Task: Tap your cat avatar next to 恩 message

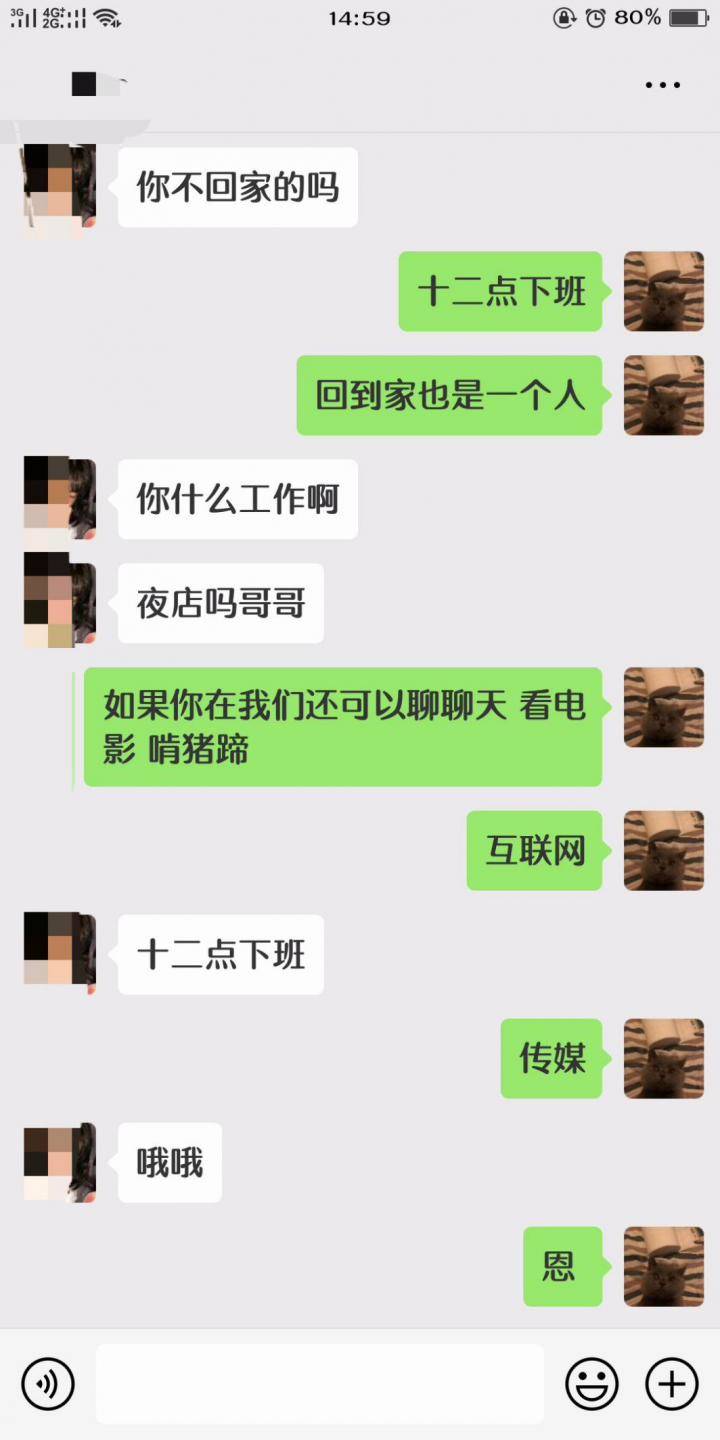Action: tap(663, 1266)
